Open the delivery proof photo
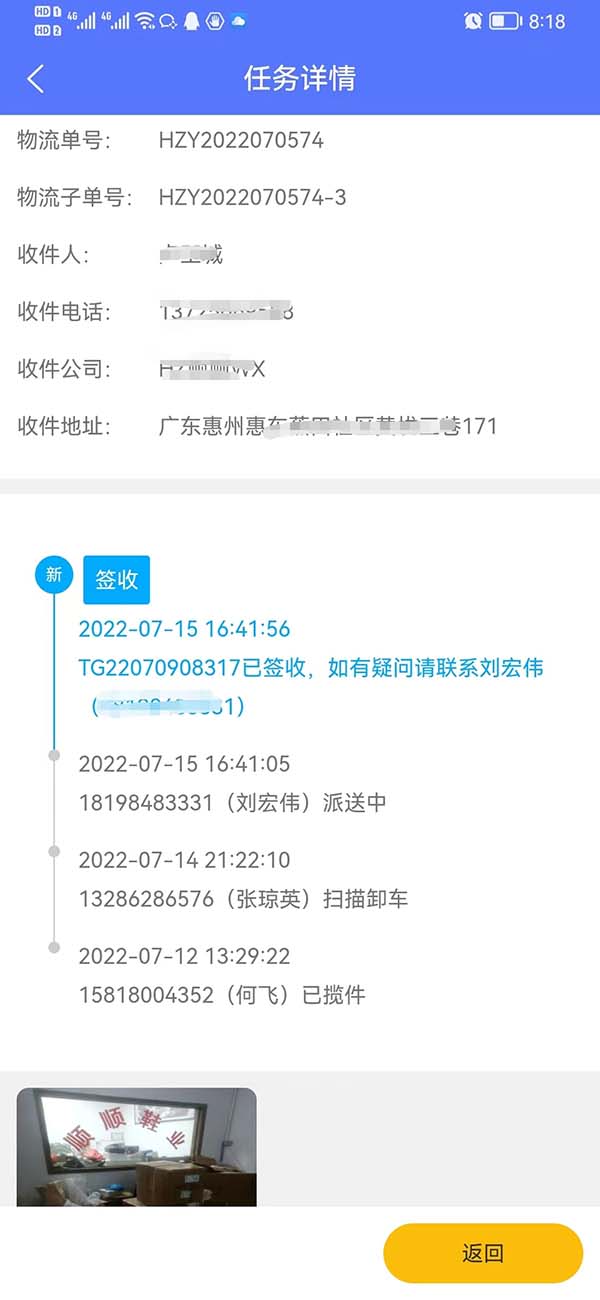This screenshot has width=600, height=1300. pos(137,1146)
